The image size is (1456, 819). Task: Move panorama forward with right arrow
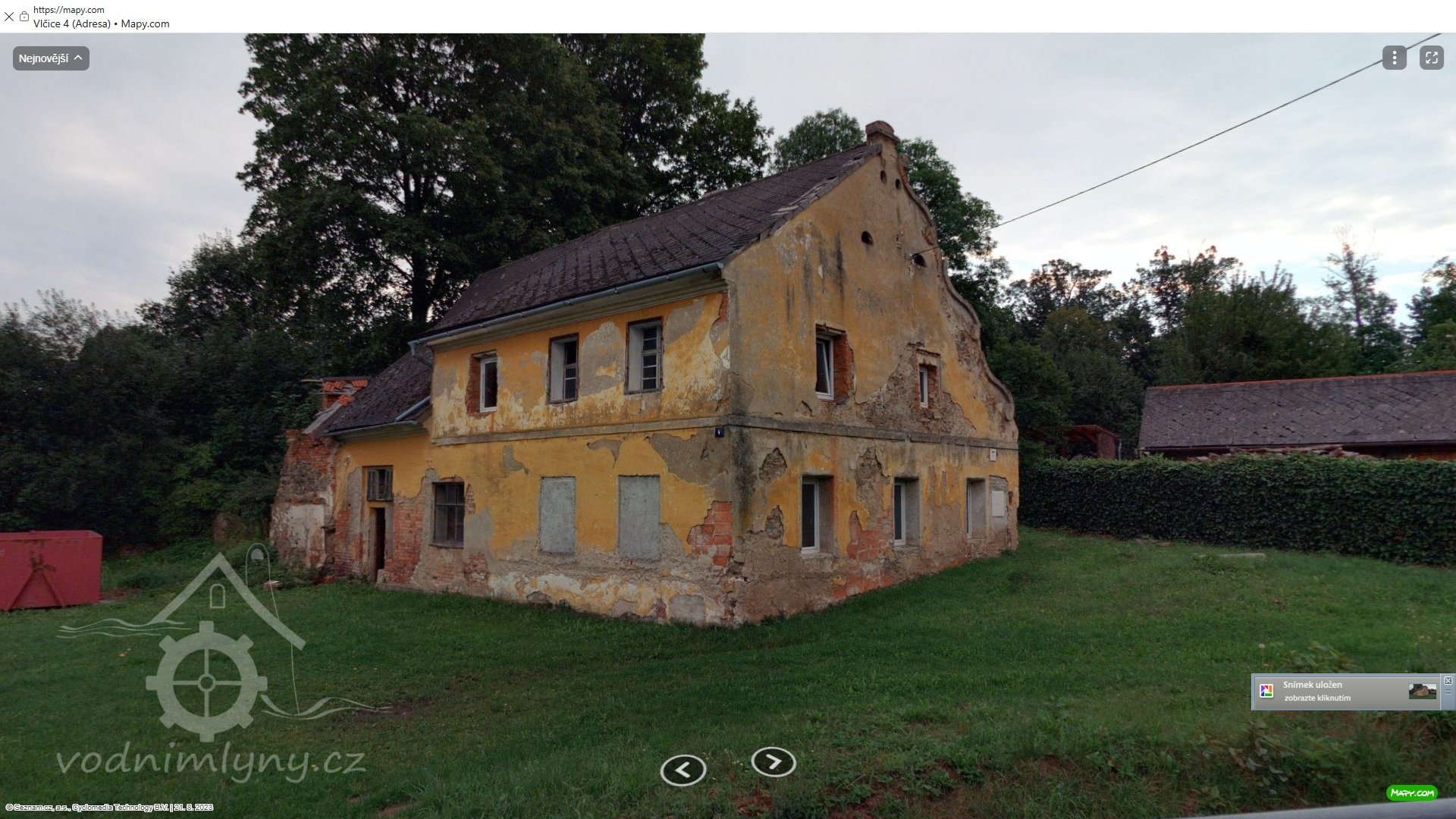(x=773, y=761)
